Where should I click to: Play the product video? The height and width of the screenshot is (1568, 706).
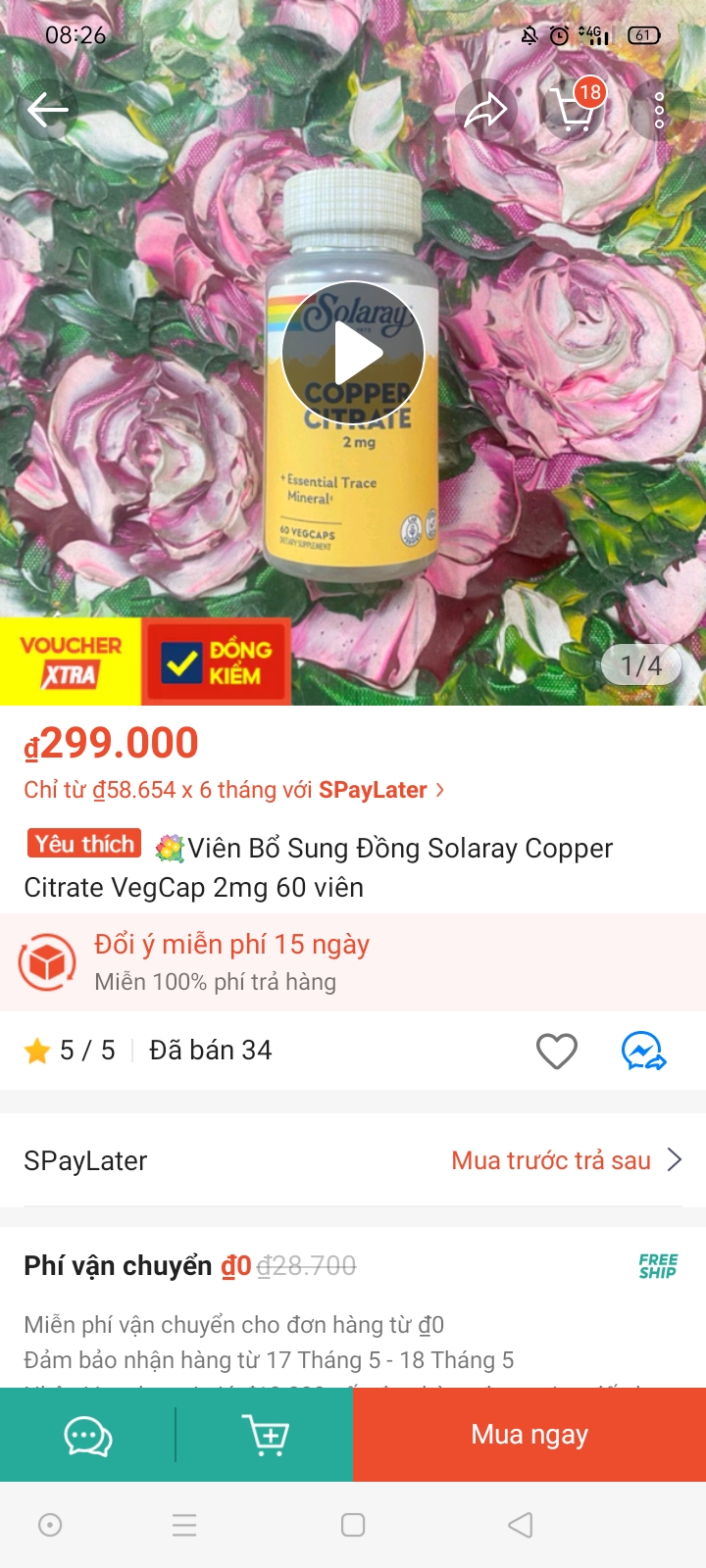(353, 354)
